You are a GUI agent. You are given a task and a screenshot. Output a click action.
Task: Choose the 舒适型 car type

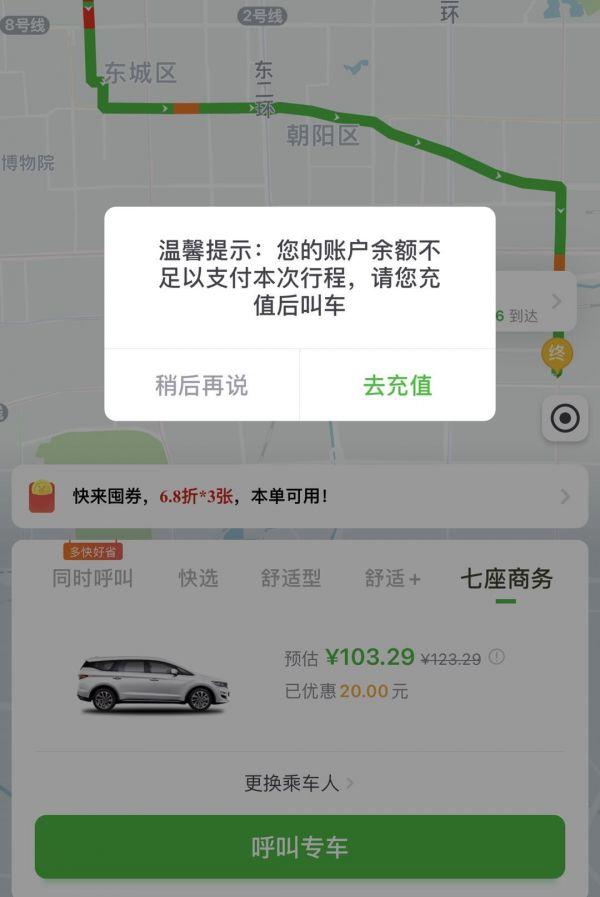click(291, 578)
